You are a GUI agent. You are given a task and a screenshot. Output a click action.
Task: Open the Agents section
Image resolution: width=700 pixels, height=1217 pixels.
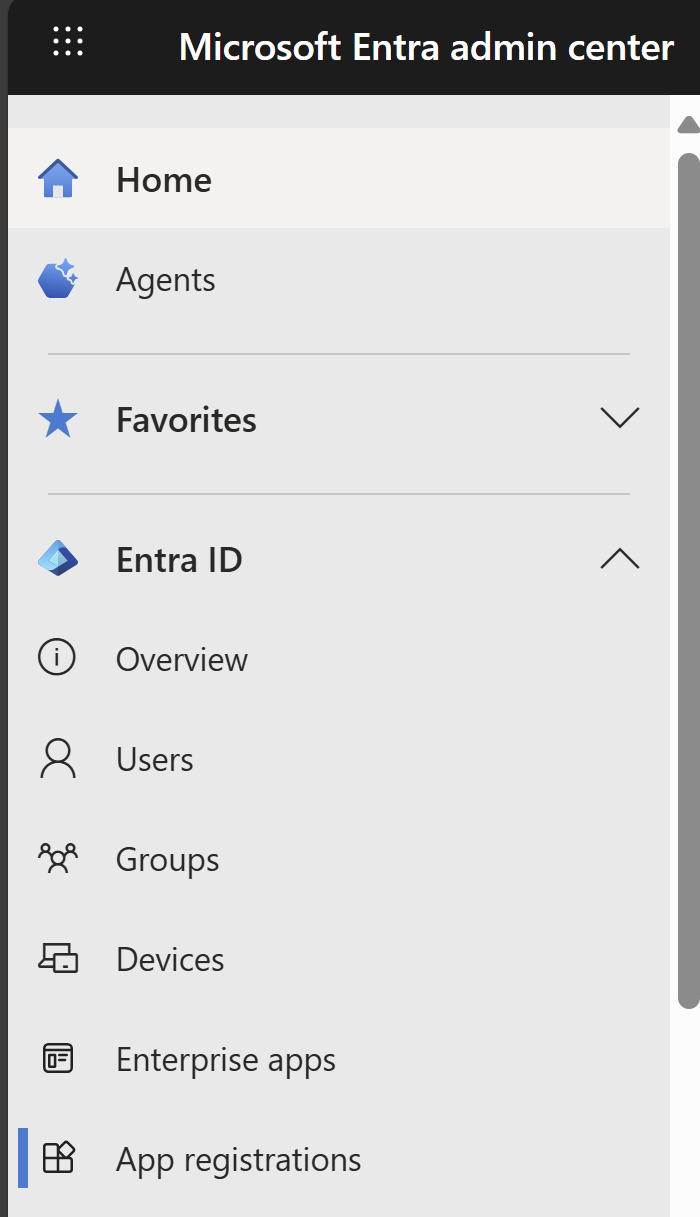pos(339,279)
